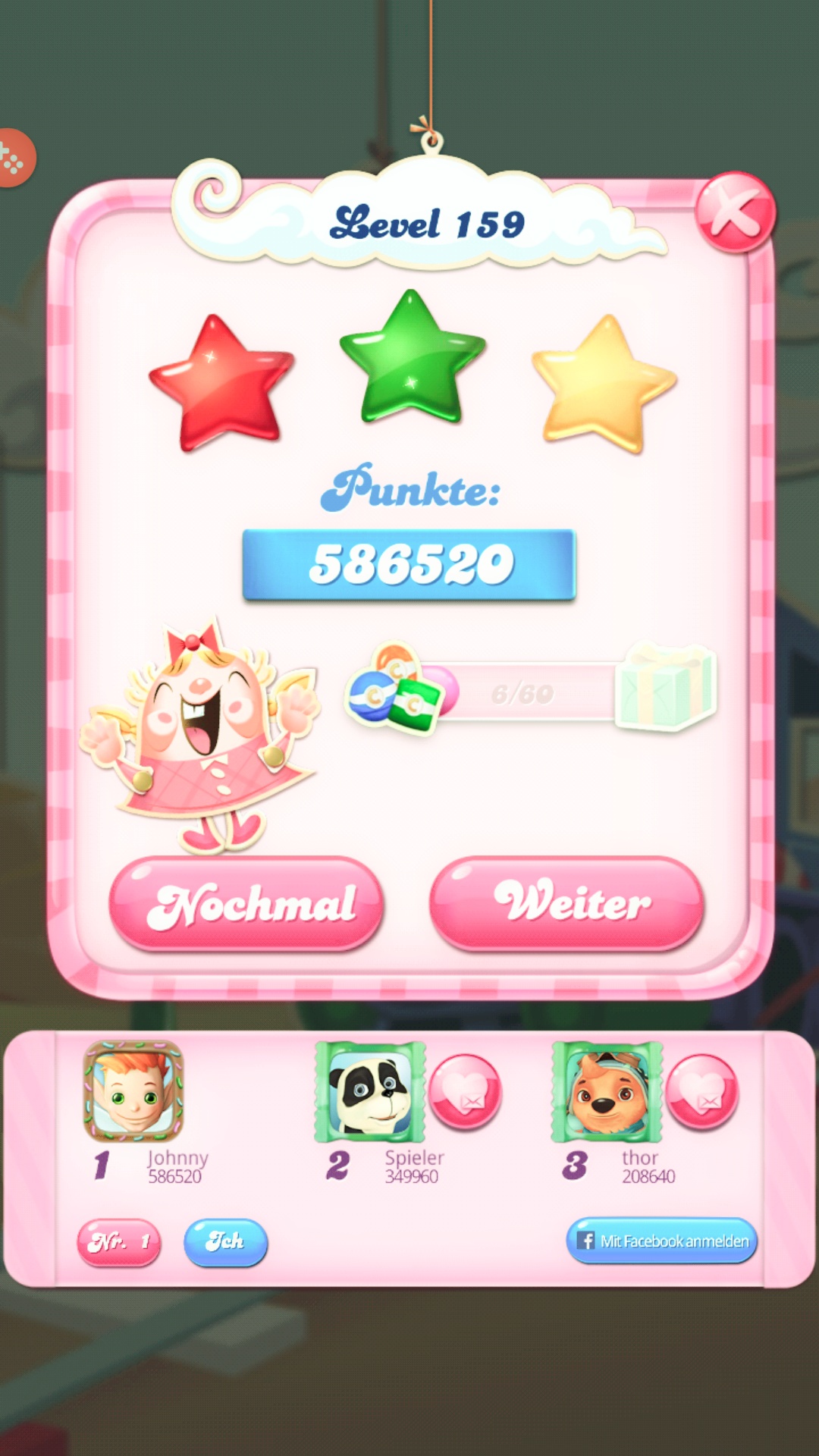Sign in with Facebook
The width and height of the screenshot is (819, 1456).
coord(661,1241)
